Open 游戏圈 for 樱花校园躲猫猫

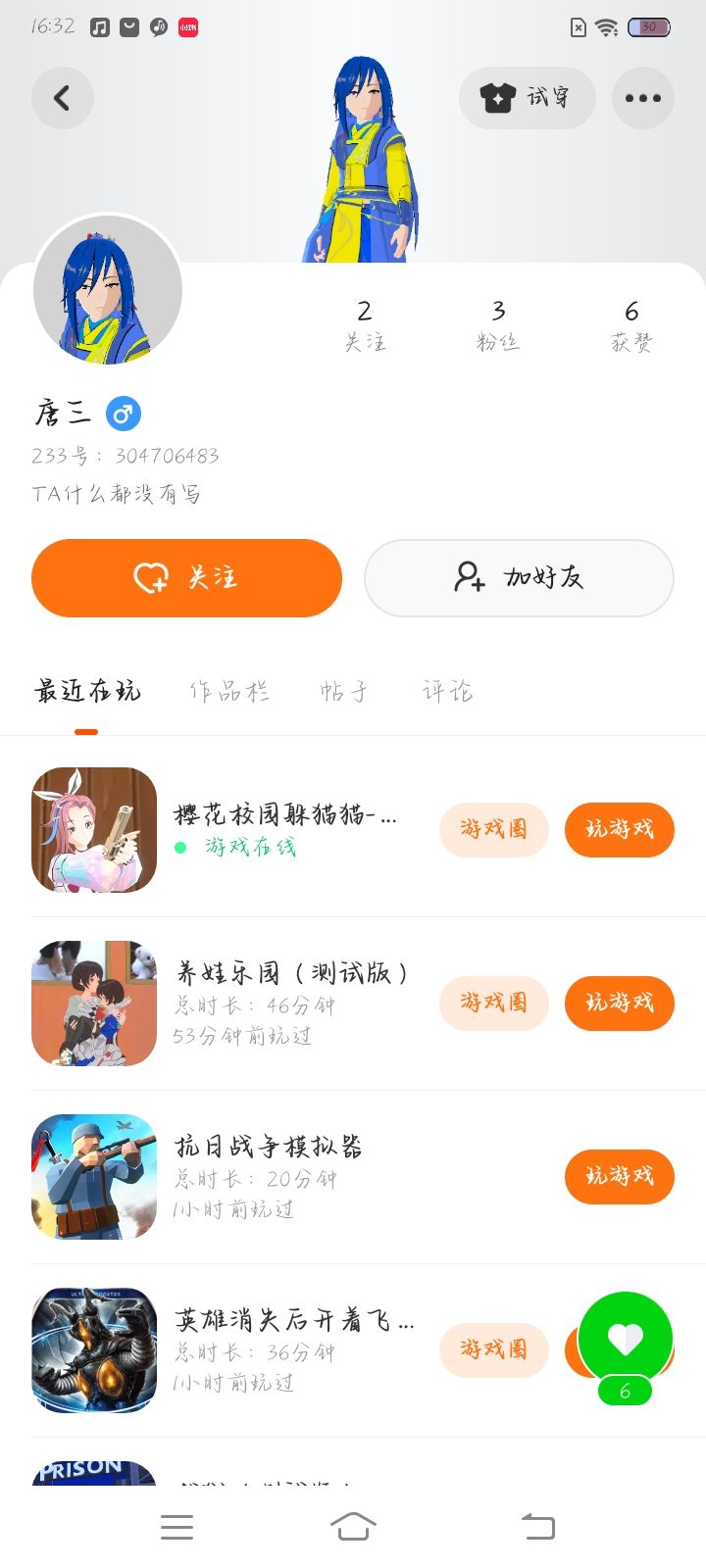(x=493, y=830)
